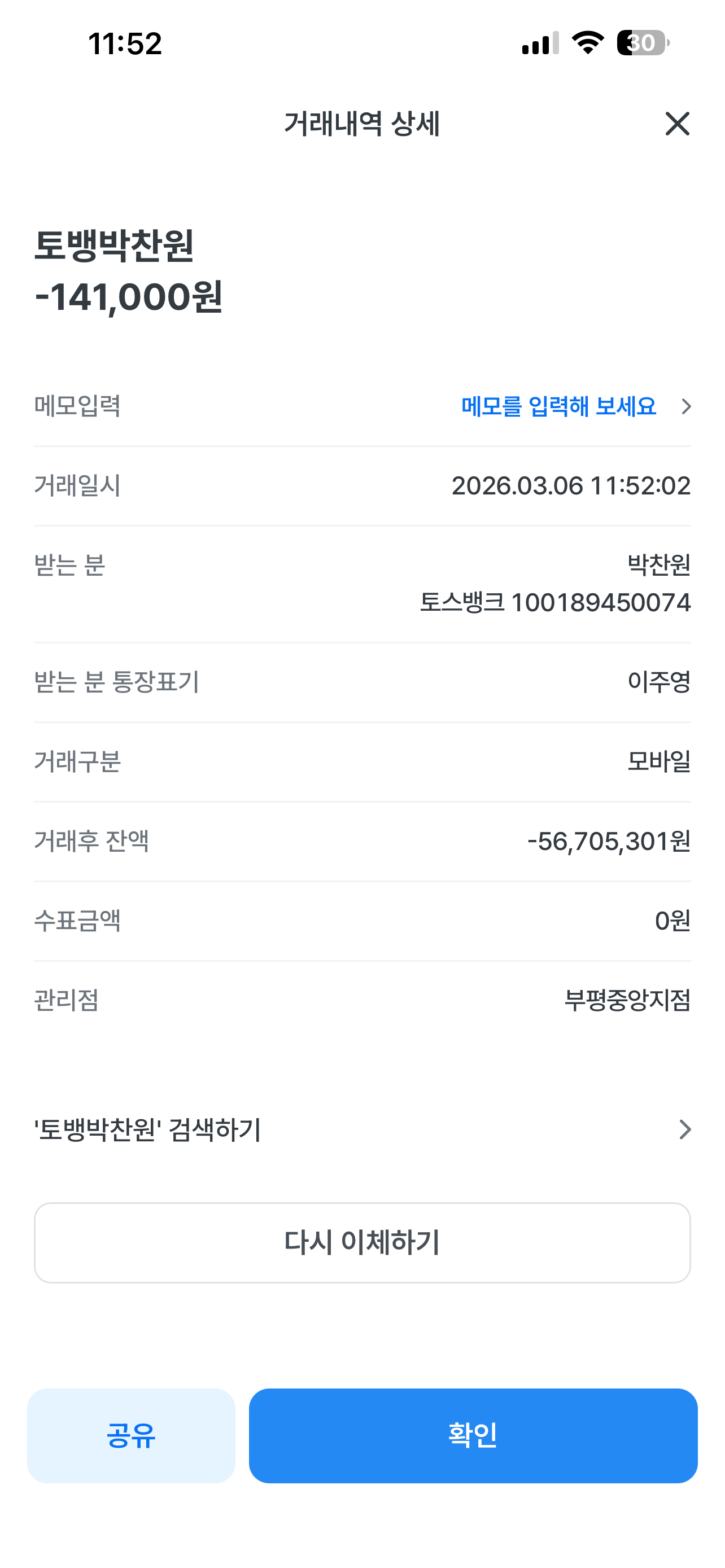Open '토뱅박찬원' 검색하기 row
Image resolution: width=725 pixels, height=1568 pixels.
(x=362, y=1130)
